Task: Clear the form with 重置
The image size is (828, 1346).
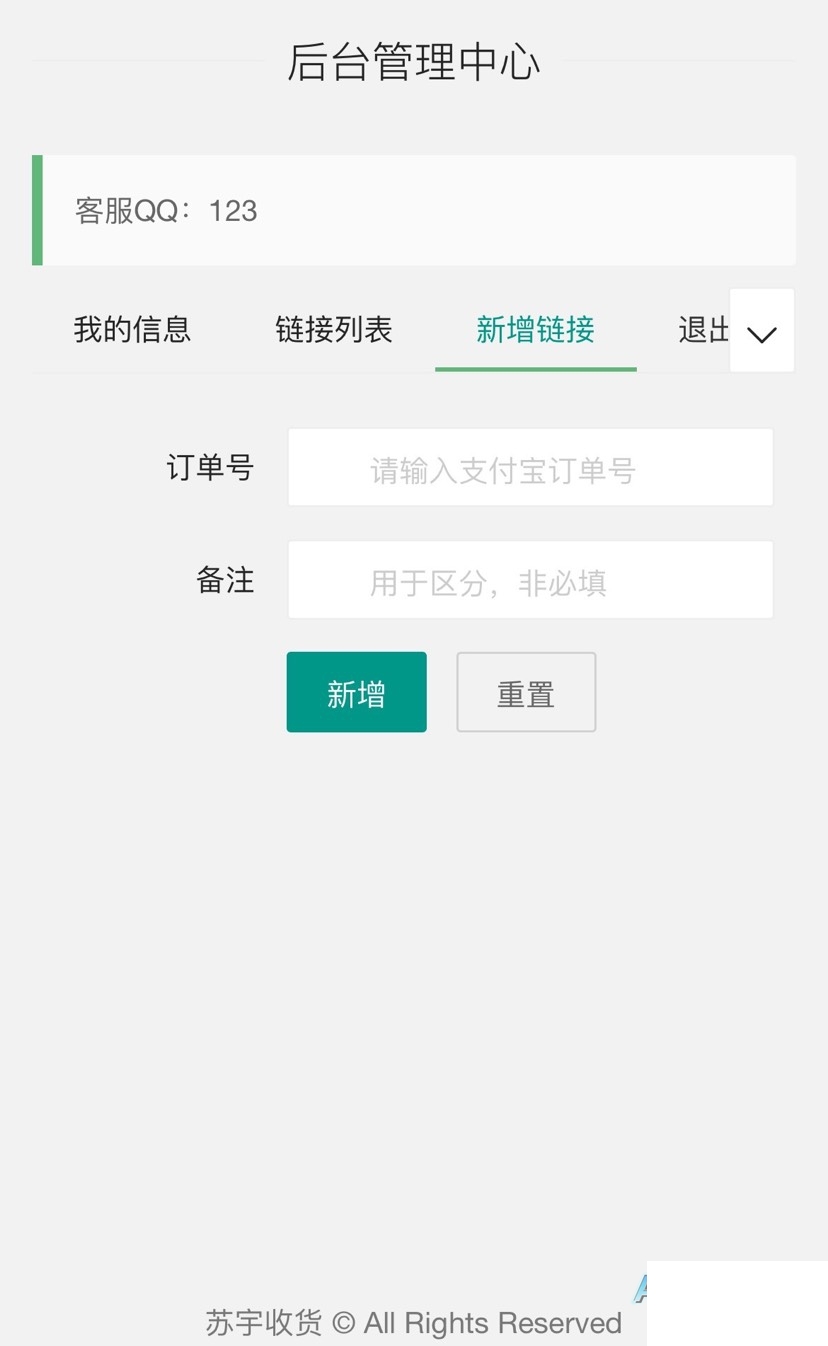Action: coord(526,692)
